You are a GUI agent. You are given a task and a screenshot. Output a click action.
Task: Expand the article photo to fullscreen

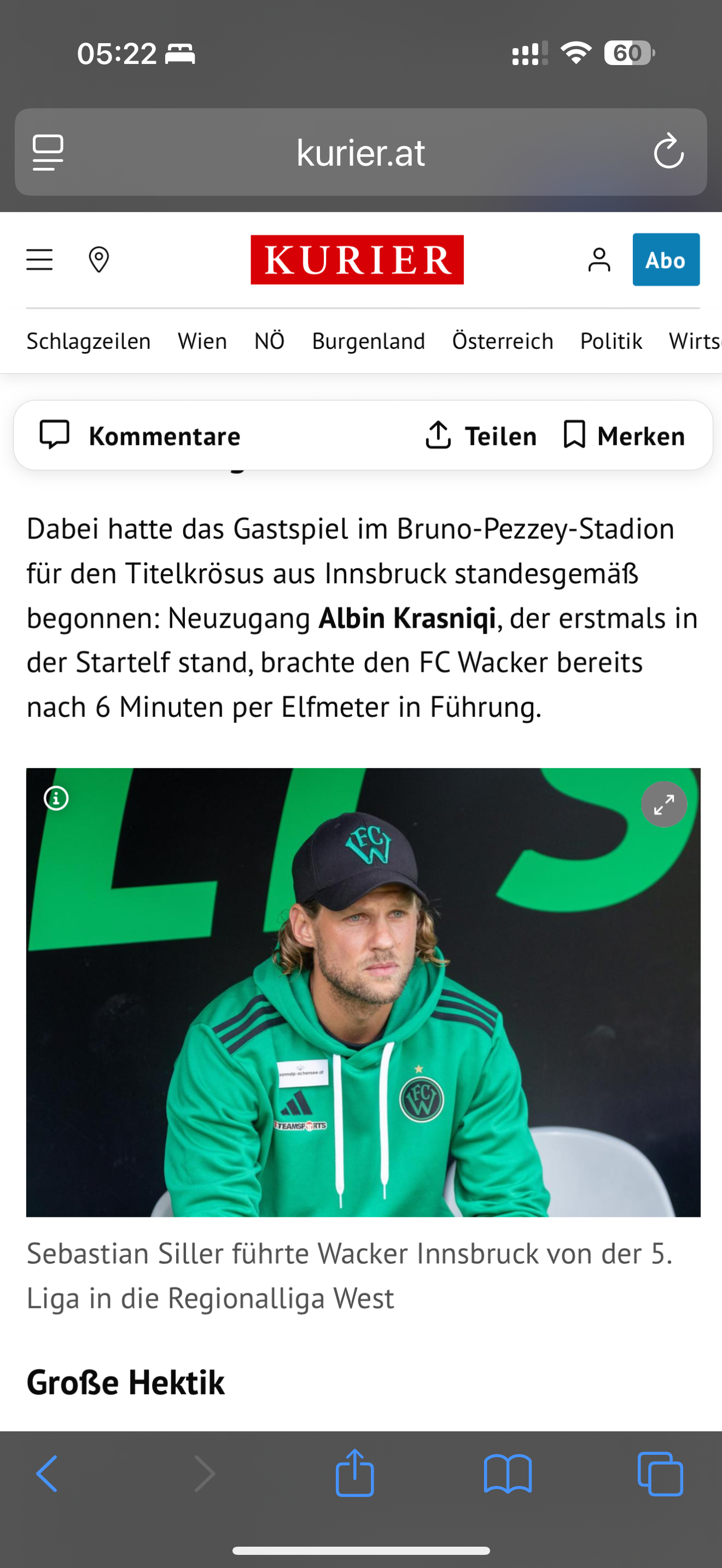(663, 804)
